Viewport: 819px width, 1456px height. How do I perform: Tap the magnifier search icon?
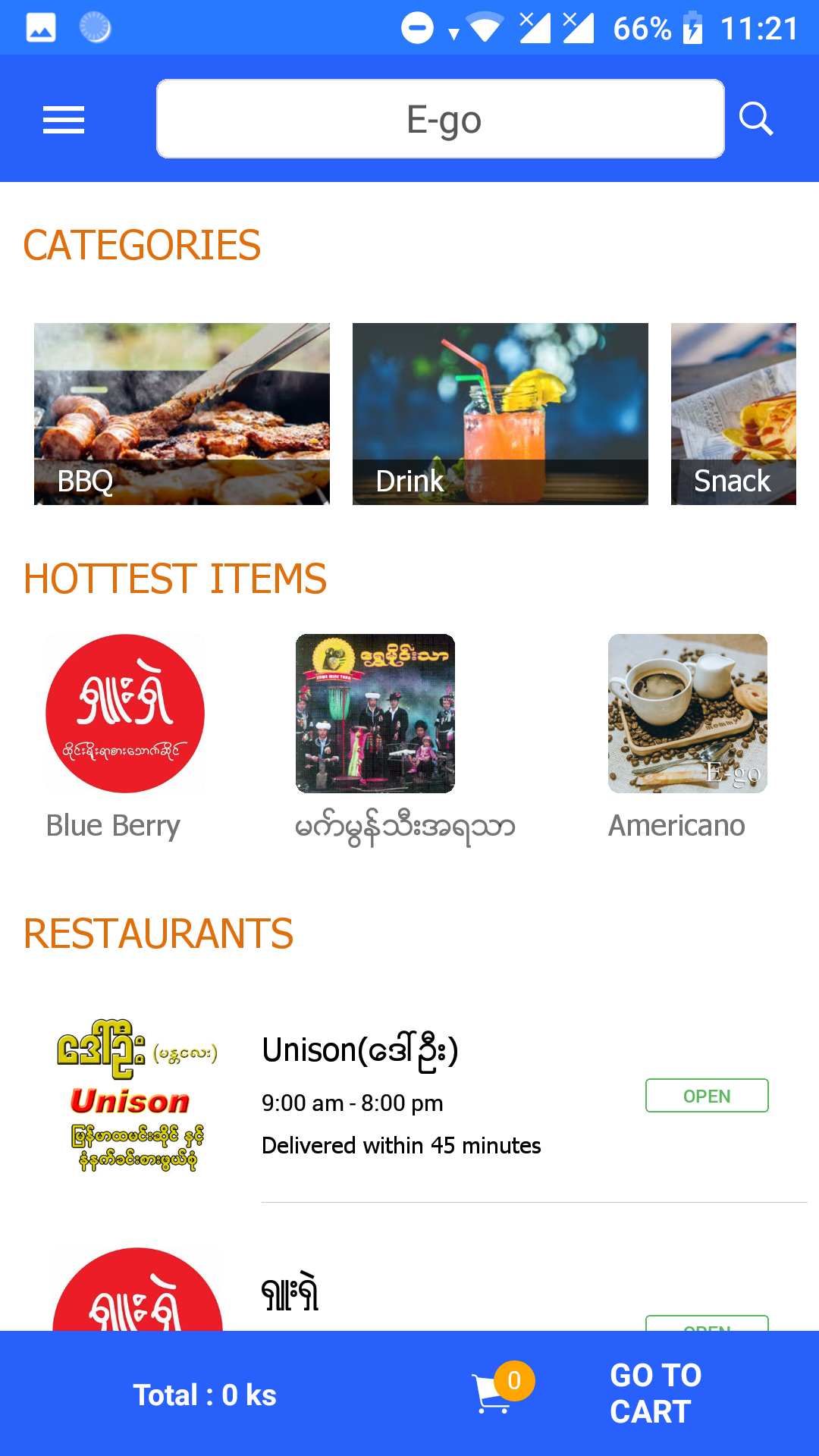pos(756,119)
